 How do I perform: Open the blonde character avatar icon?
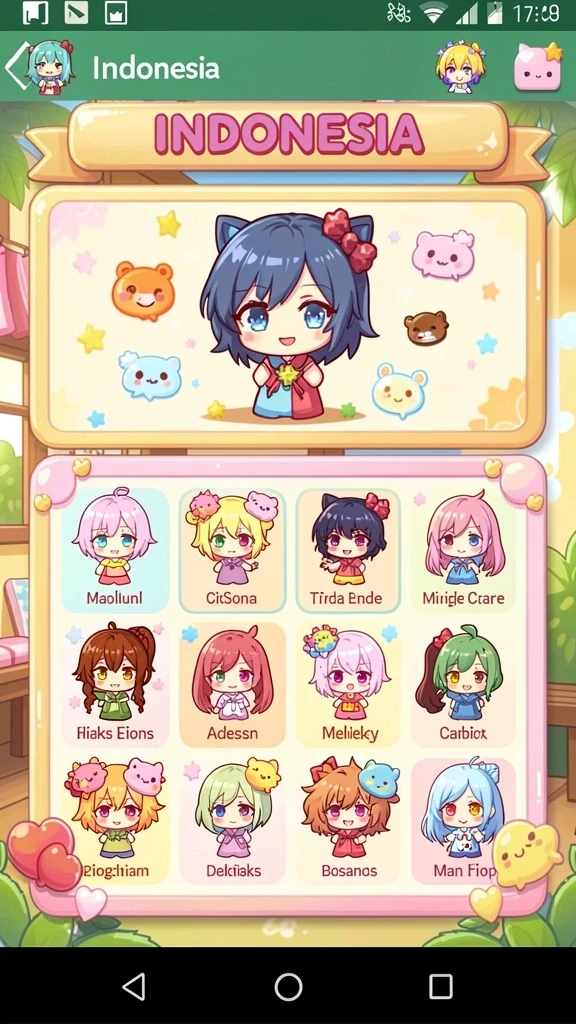pos(460,66)
